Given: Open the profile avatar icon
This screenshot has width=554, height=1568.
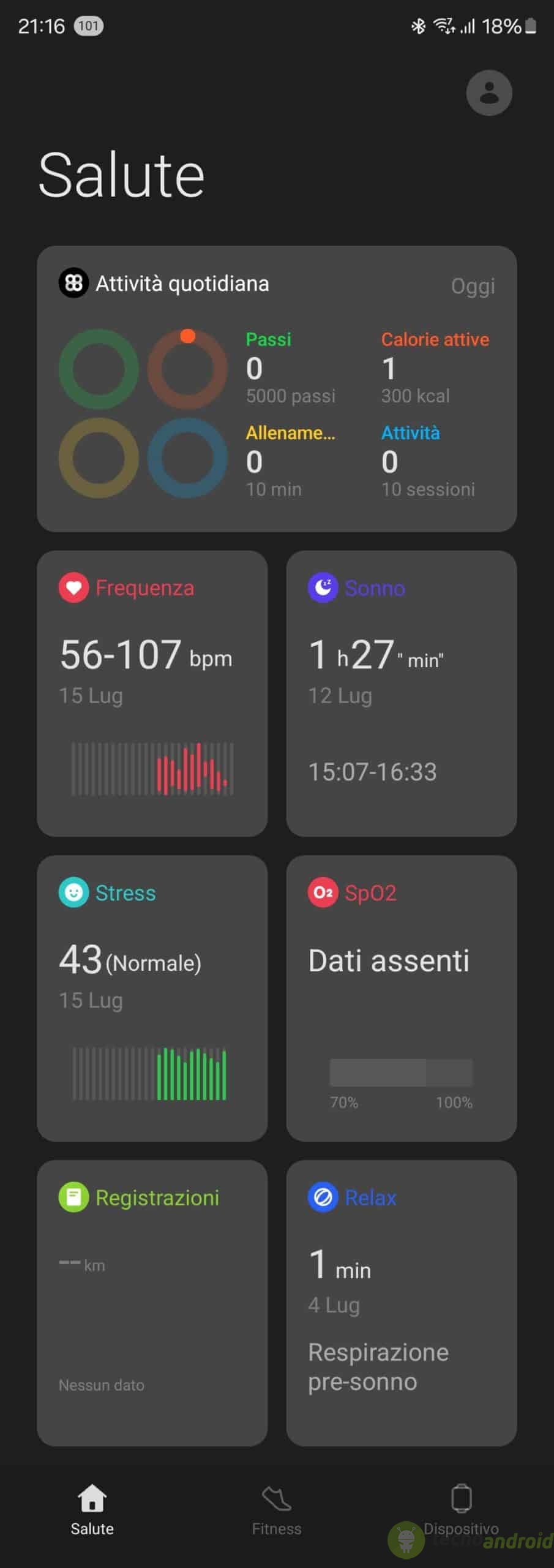Looking at the screenshot, I should click(x=489, y=93).
